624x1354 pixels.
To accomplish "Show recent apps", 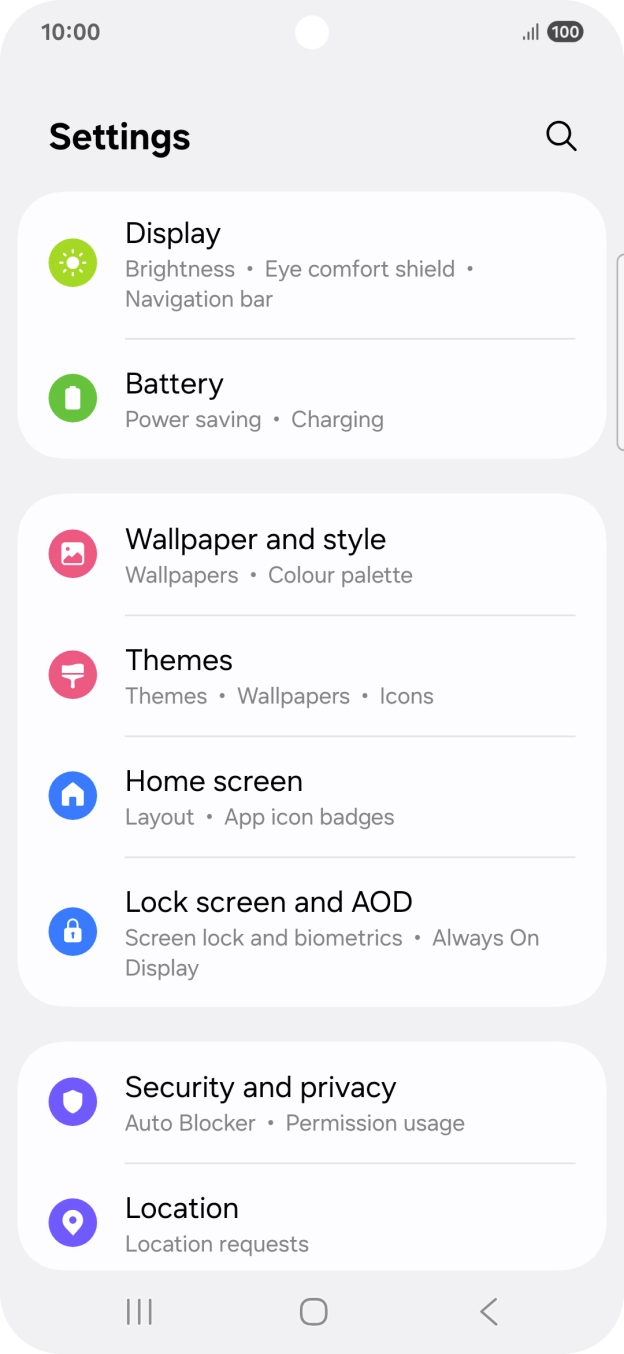I will point(139,1311).
